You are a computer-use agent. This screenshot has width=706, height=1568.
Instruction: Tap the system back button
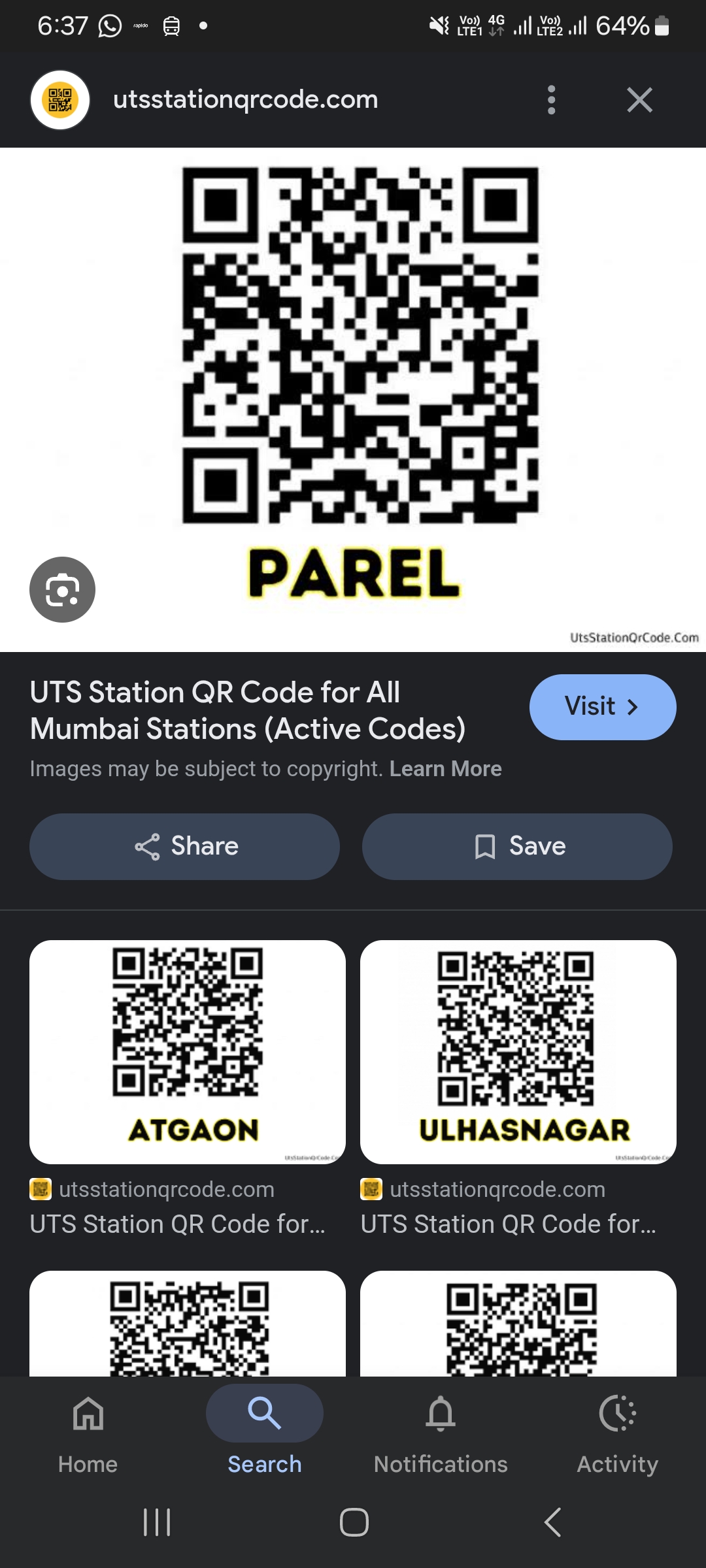[552, 1522]
